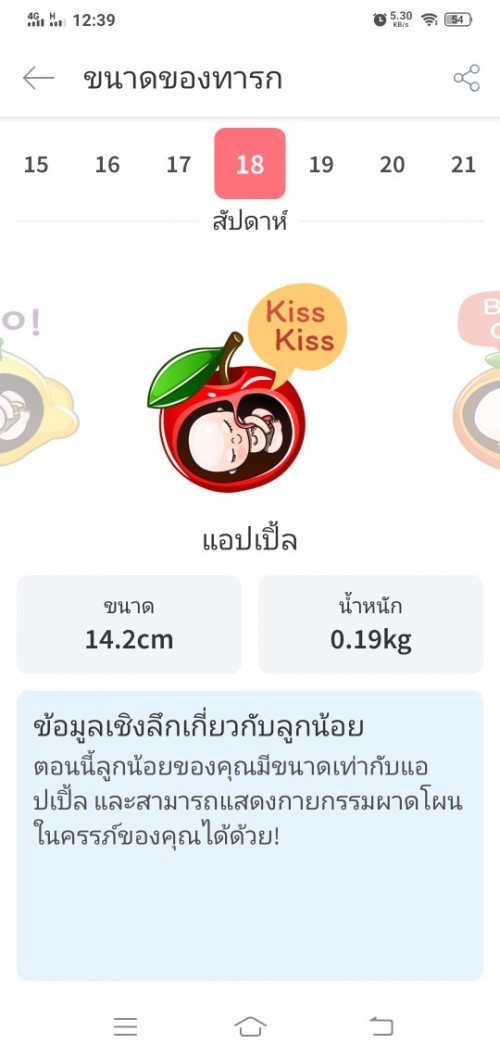The image size is (500, 1056).
Task: Jump to week 19
Action: [321, 164]
